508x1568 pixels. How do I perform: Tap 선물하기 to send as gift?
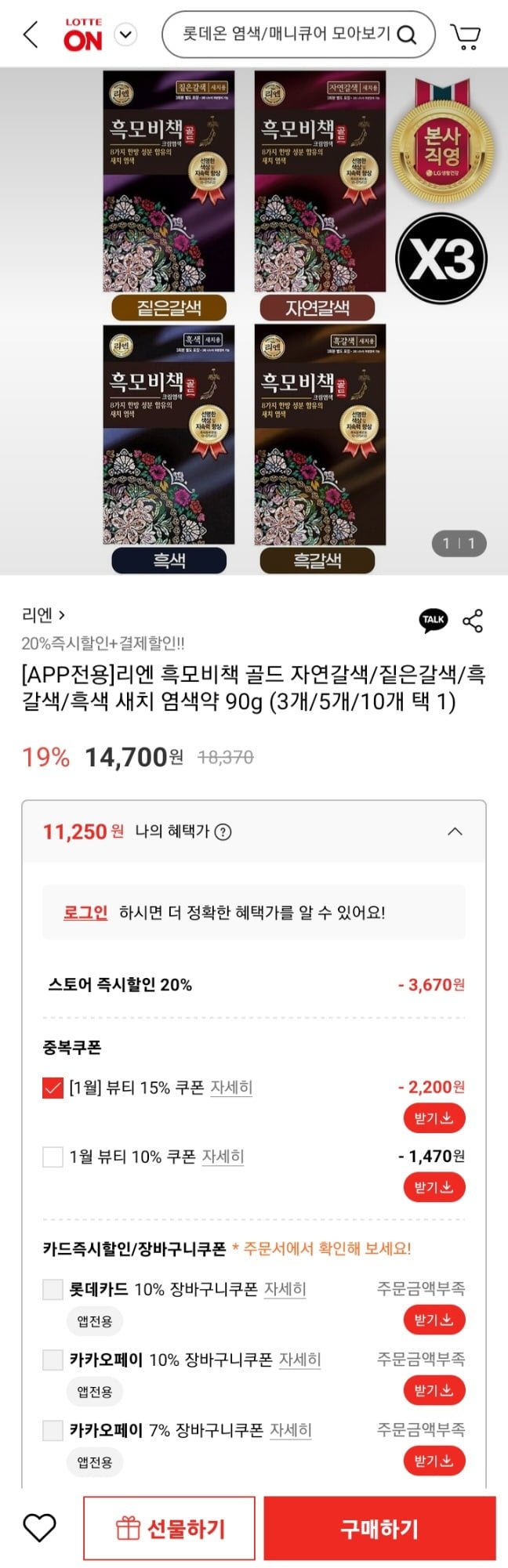(169, 1528)
